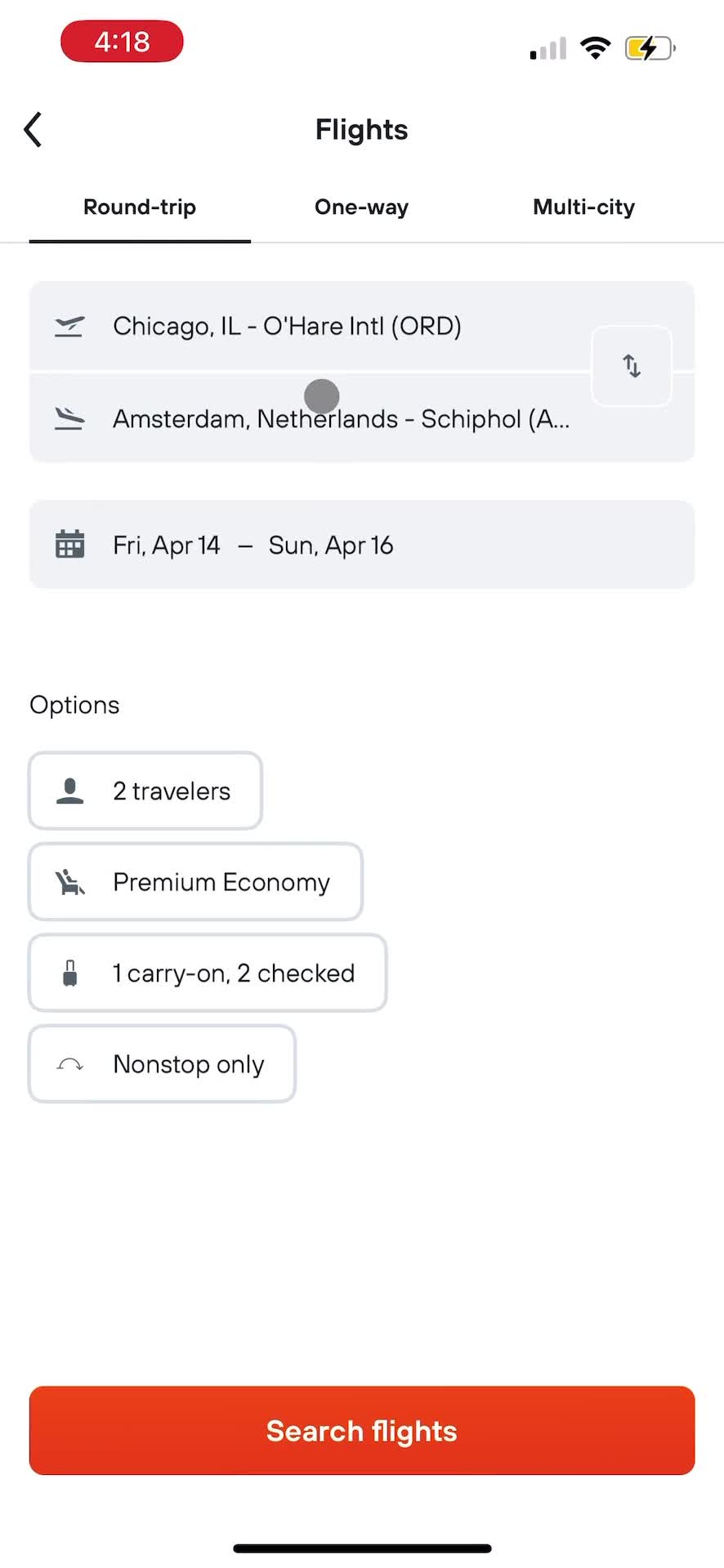The height and width of the screenshot is (1568, 724).
Task: Toggle the Premium Economy cabin selection
Action: tap(195, 882)
